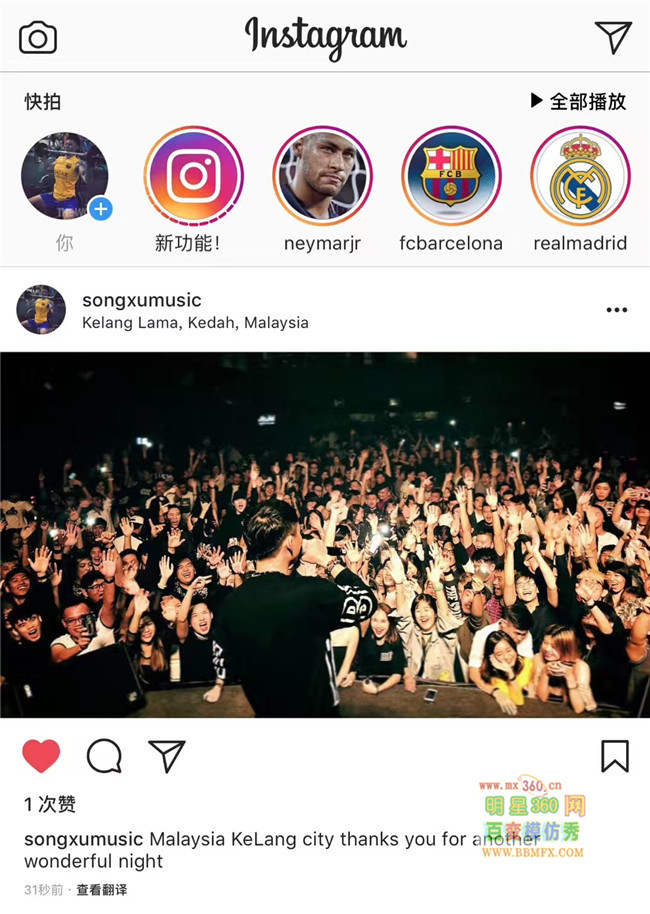The width and height of the screenshot is (650, 914).
Task: Comment on the songxumusic post
Action: (x=104, y=756)
